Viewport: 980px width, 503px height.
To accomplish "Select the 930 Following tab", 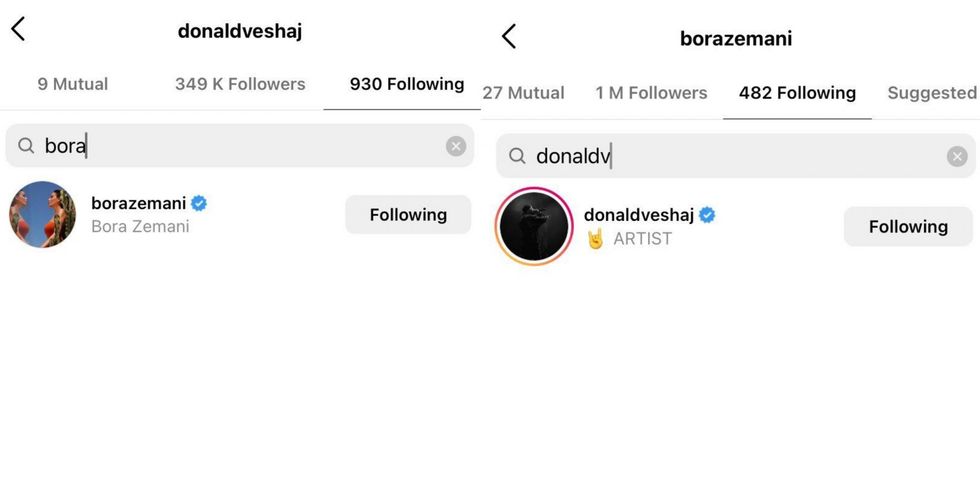I will click(406, 84).
